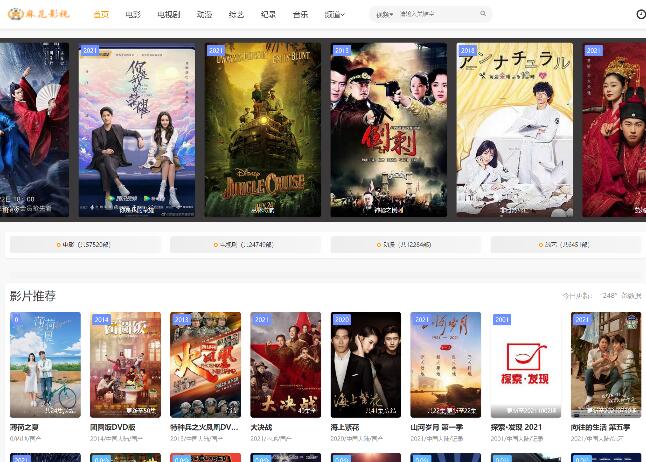Open the watch history clock icon
The image size is (646, 462).
pos(640,15)
